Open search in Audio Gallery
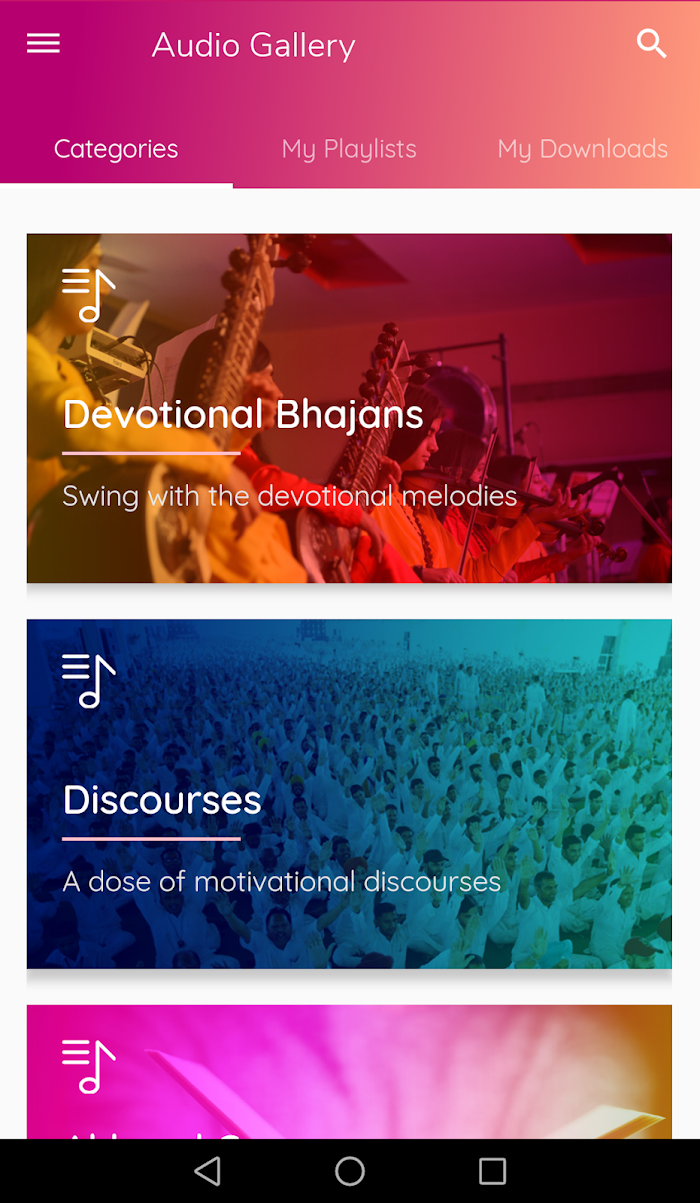The width and height of the screenshot is (700, 1203). pos(652,44)
